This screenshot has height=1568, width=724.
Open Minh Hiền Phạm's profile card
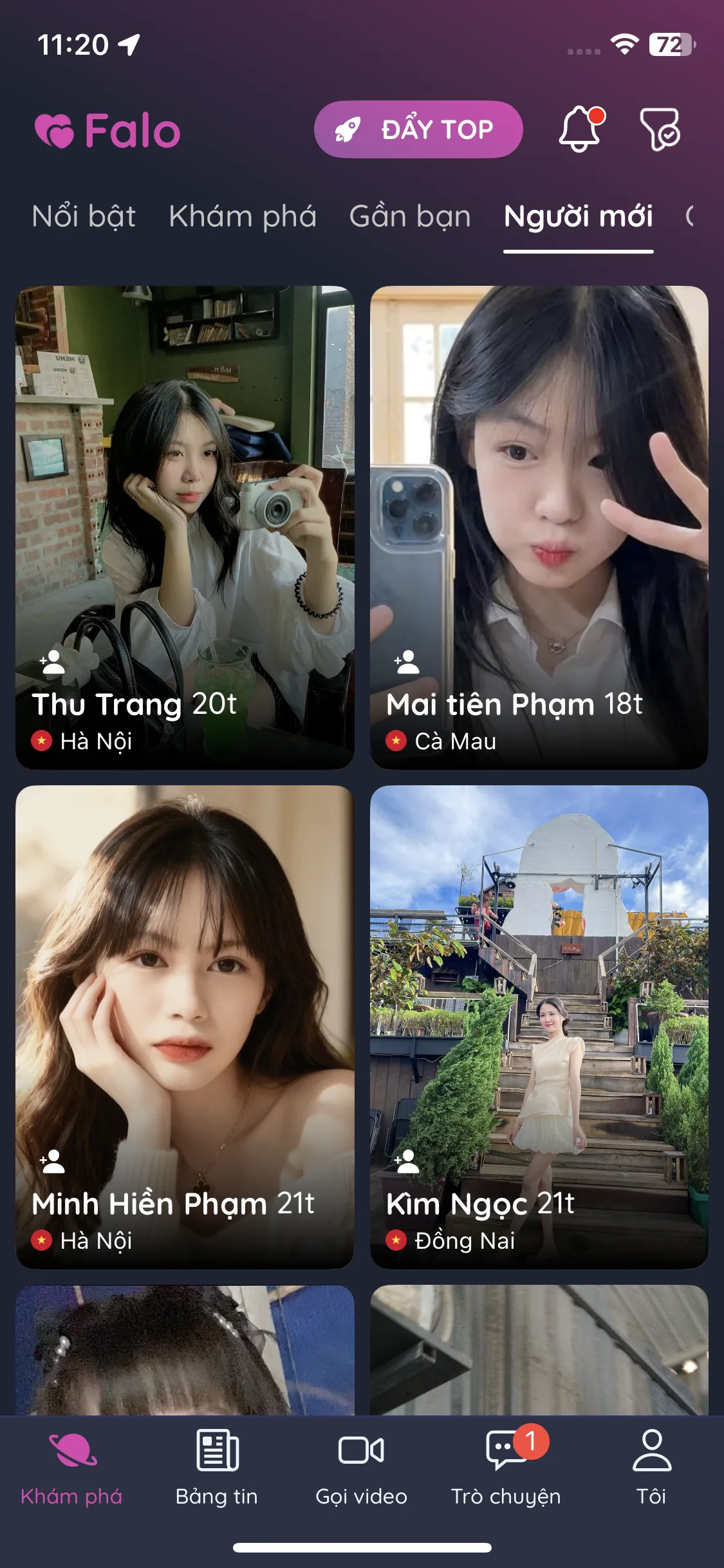[x=185, y=991]
